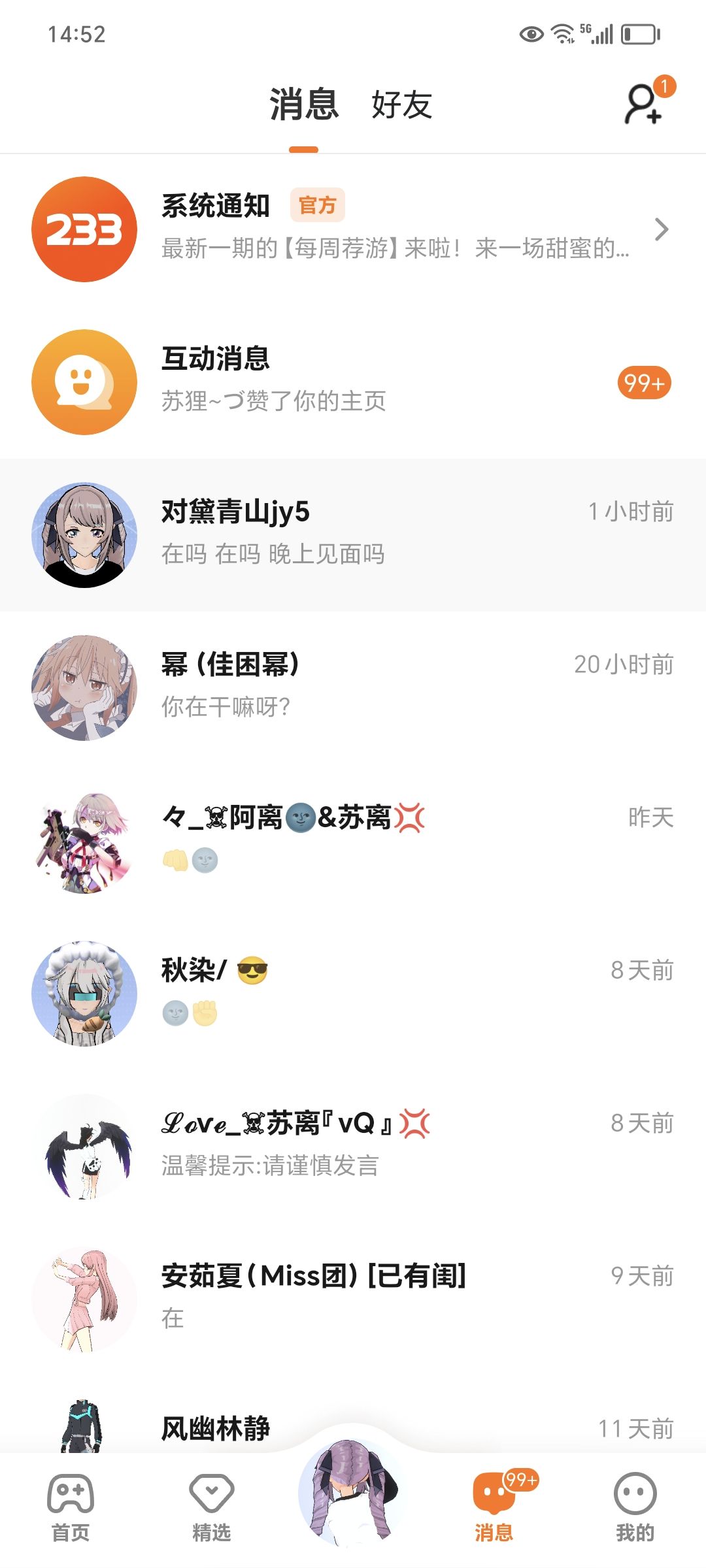The image size is (706, 1568).
Task: Open the chat with 々_阿离&苏离
Action: [353, 841]
